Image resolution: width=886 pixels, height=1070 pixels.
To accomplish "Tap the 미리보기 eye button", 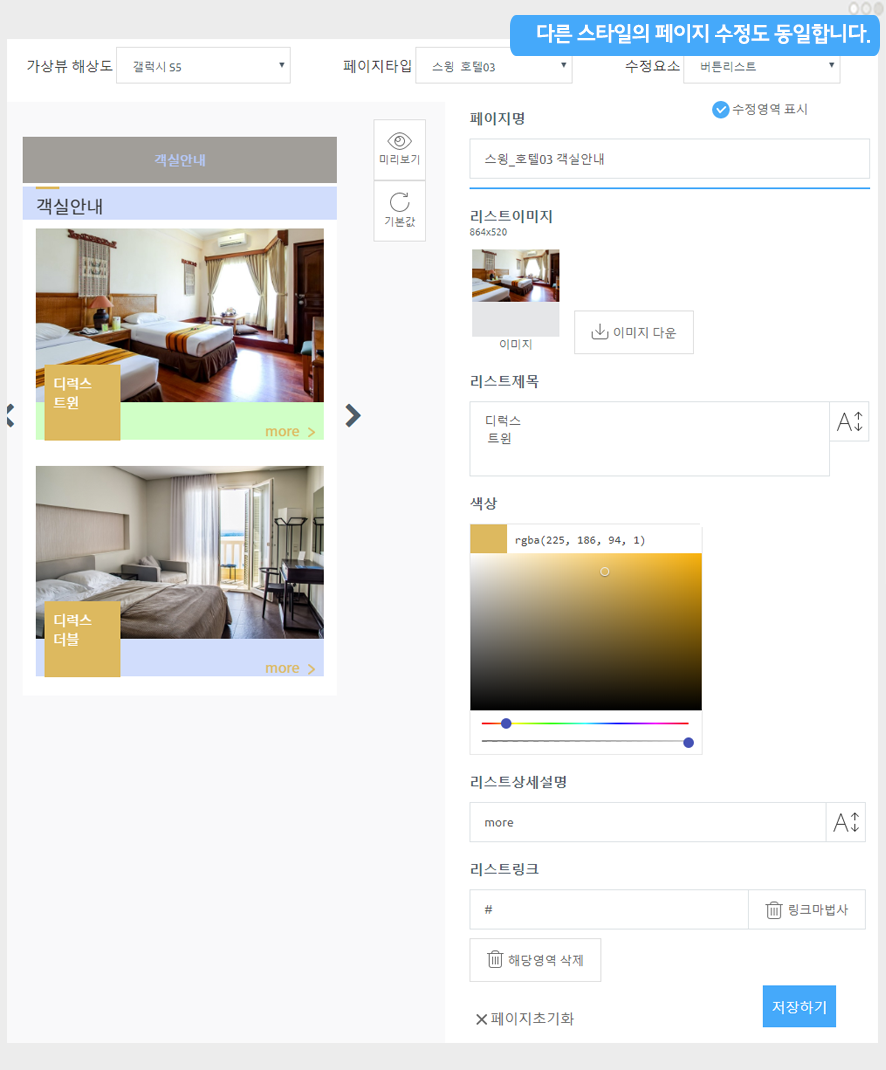I will (x=399, y=148).
